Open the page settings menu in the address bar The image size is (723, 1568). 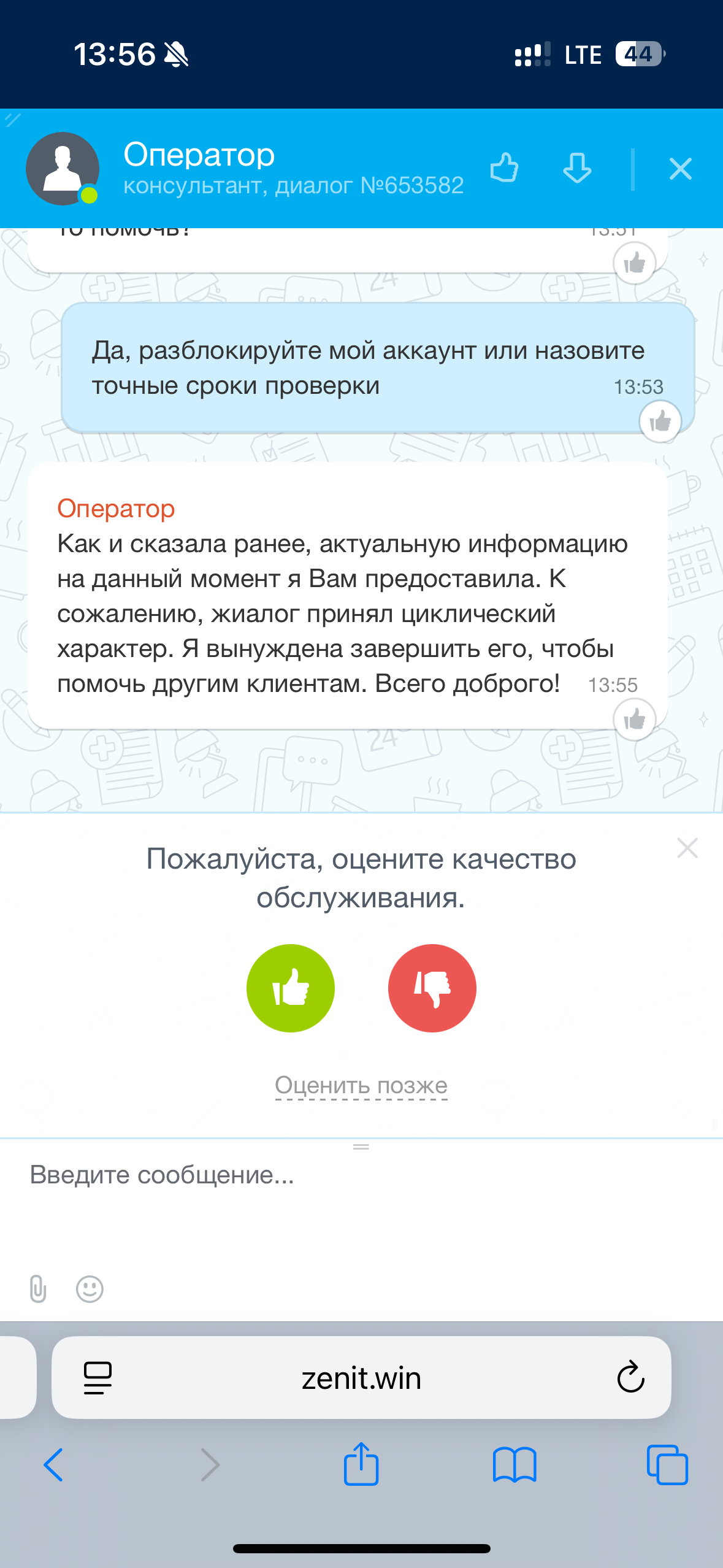(x=98, y=1378)
